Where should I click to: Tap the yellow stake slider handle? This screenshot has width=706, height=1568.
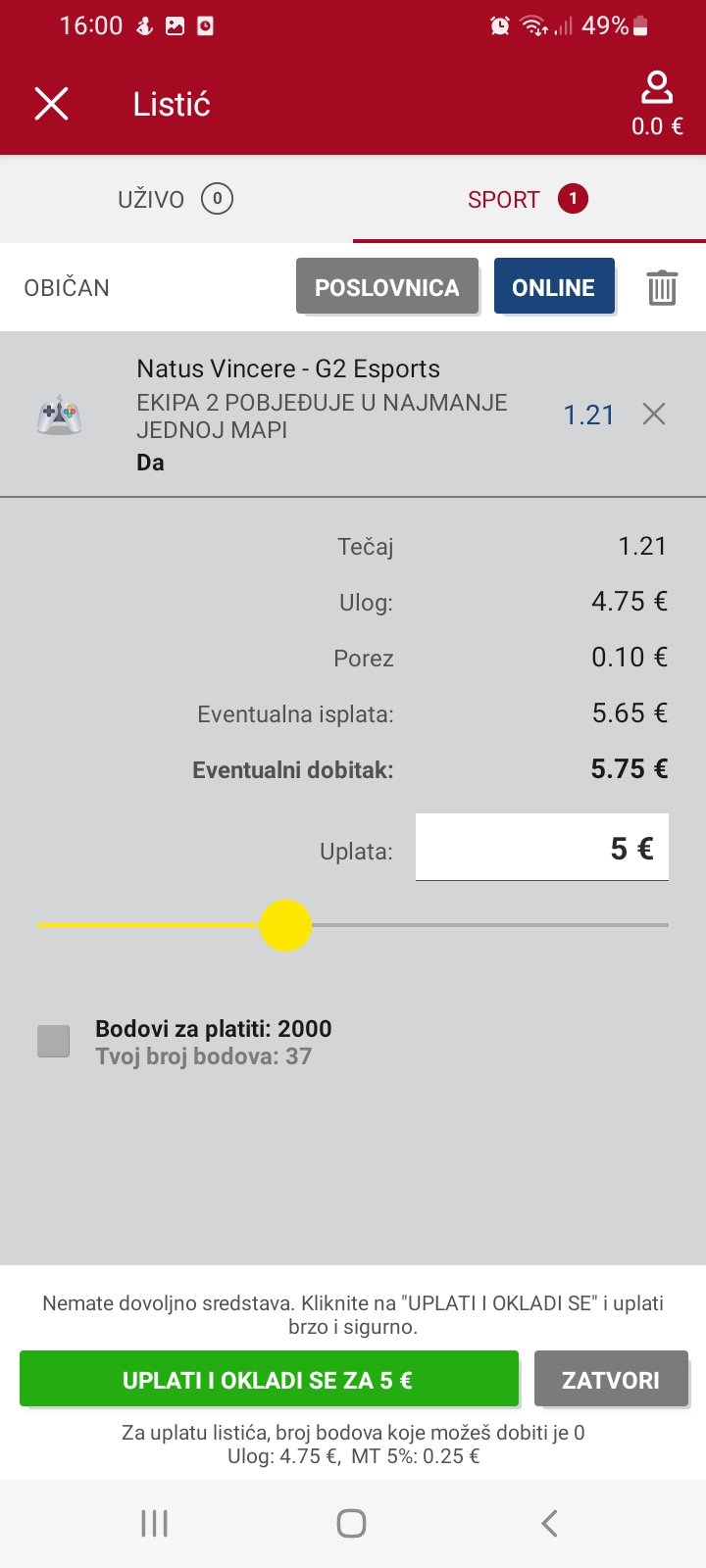point(285,925)
